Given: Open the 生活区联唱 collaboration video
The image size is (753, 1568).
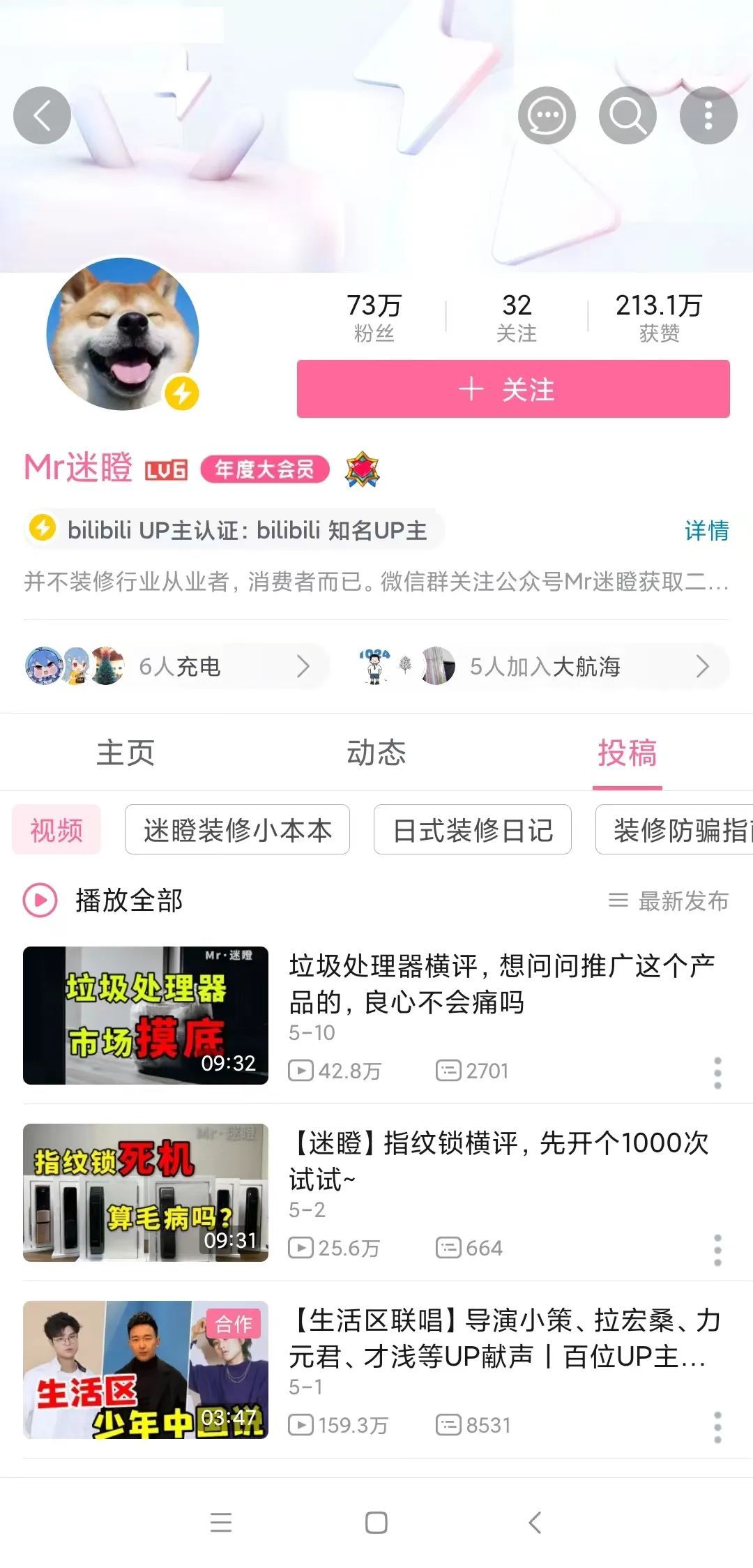Looking at the screenshot, I should pyautogui.click(x=503, y=1338).
